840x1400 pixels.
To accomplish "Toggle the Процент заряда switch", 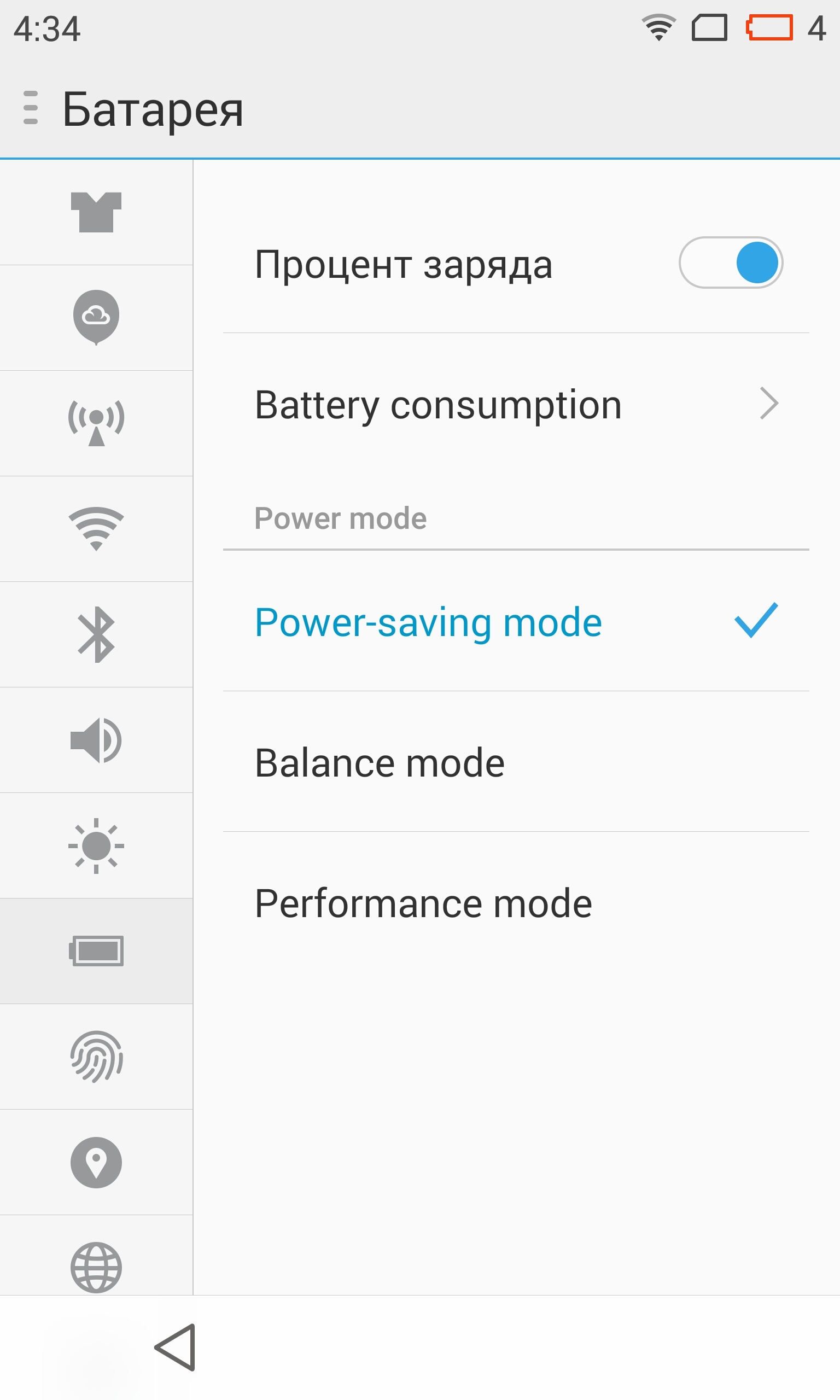I will (x=730, y=262).
